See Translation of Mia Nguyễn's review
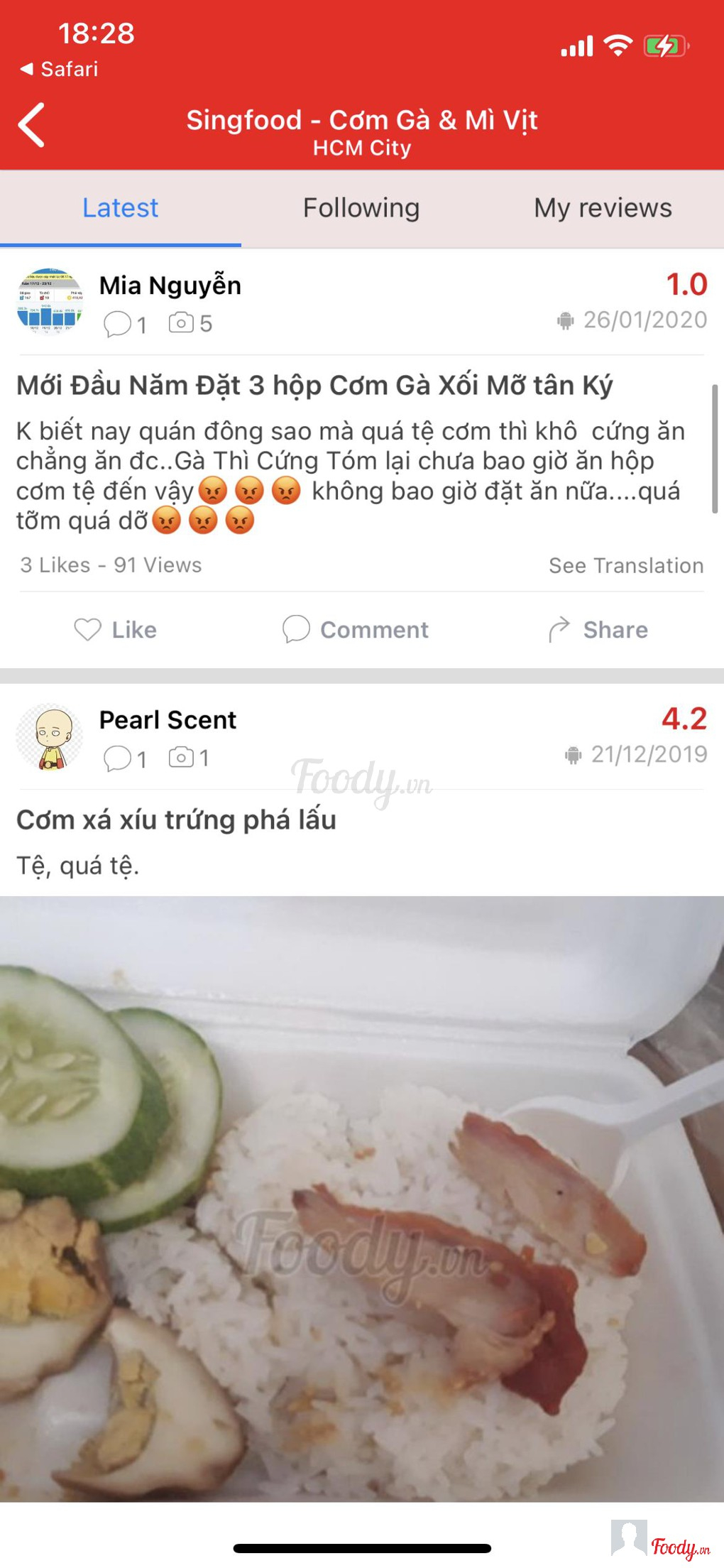This screenshot has height=1568, width=724. click(x=625, y=565)
